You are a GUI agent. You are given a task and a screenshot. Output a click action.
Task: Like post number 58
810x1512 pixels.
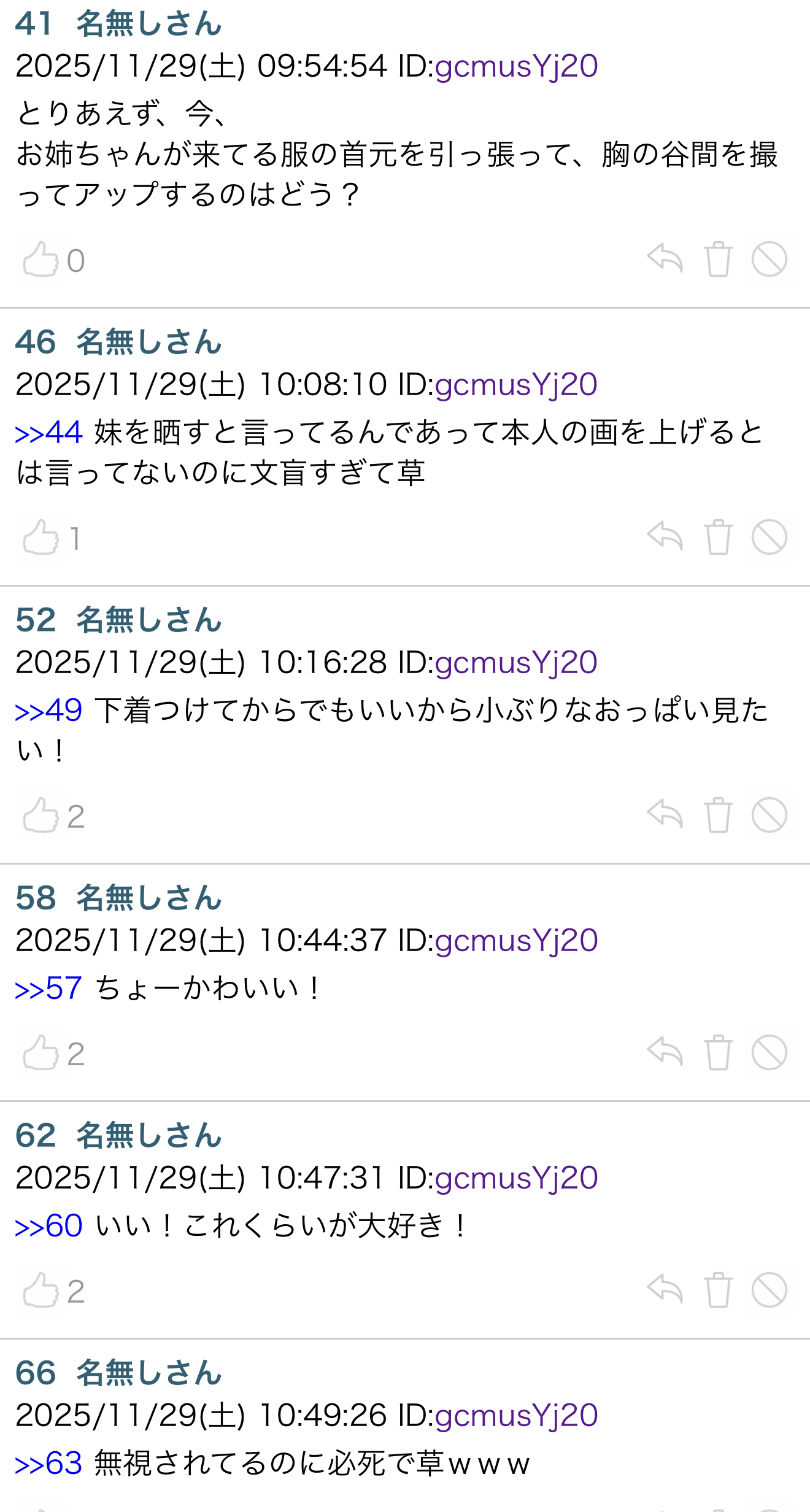point(41,1053)
